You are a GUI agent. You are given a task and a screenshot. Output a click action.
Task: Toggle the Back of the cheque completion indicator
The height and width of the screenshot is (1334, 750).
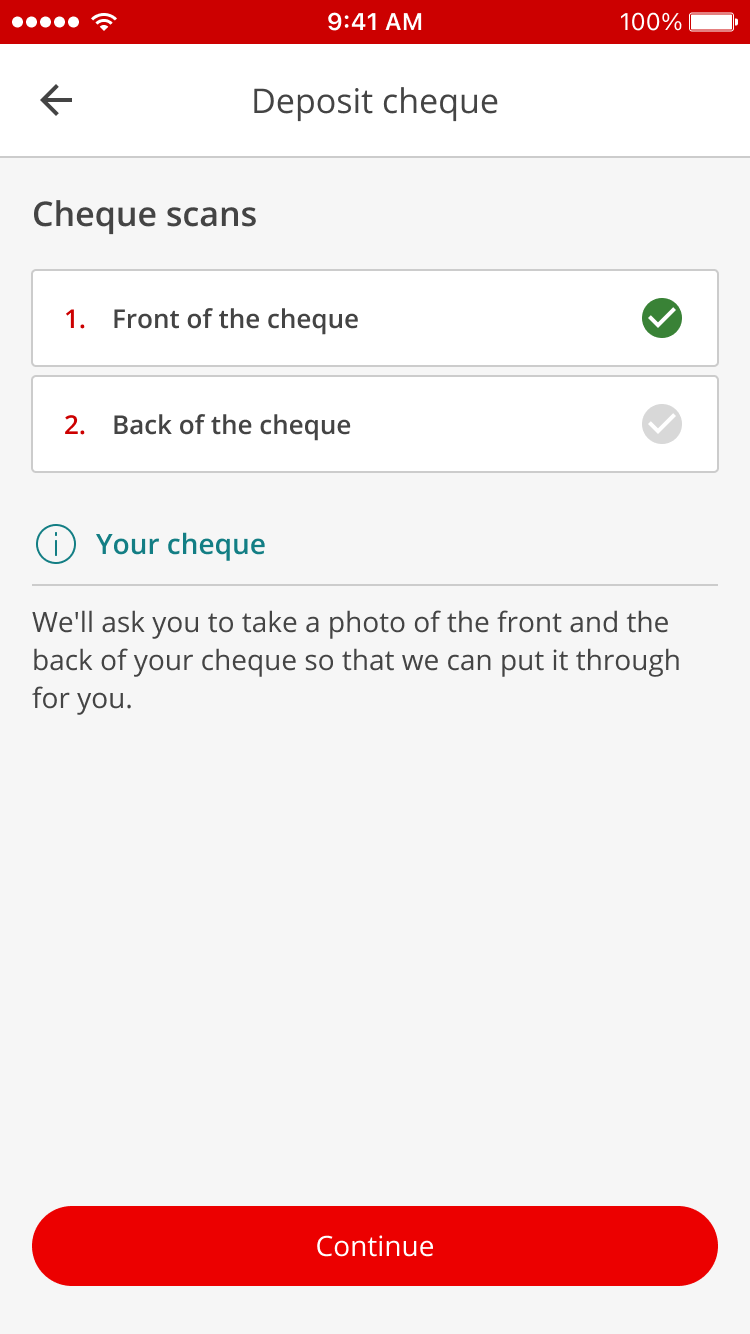point(661,424)
